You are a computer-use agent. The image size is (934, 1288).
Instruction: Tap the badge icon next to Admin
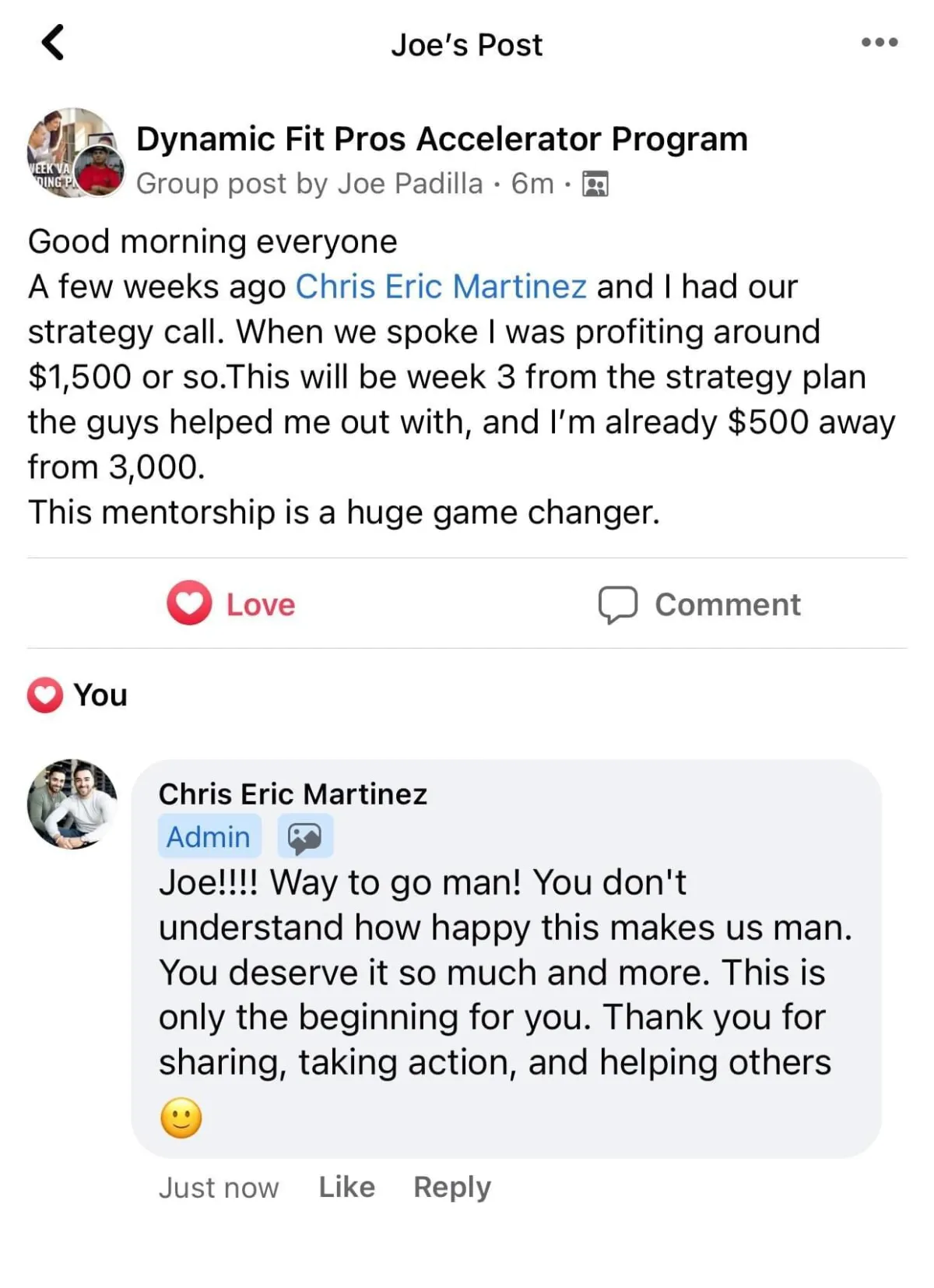coord(305,836)
